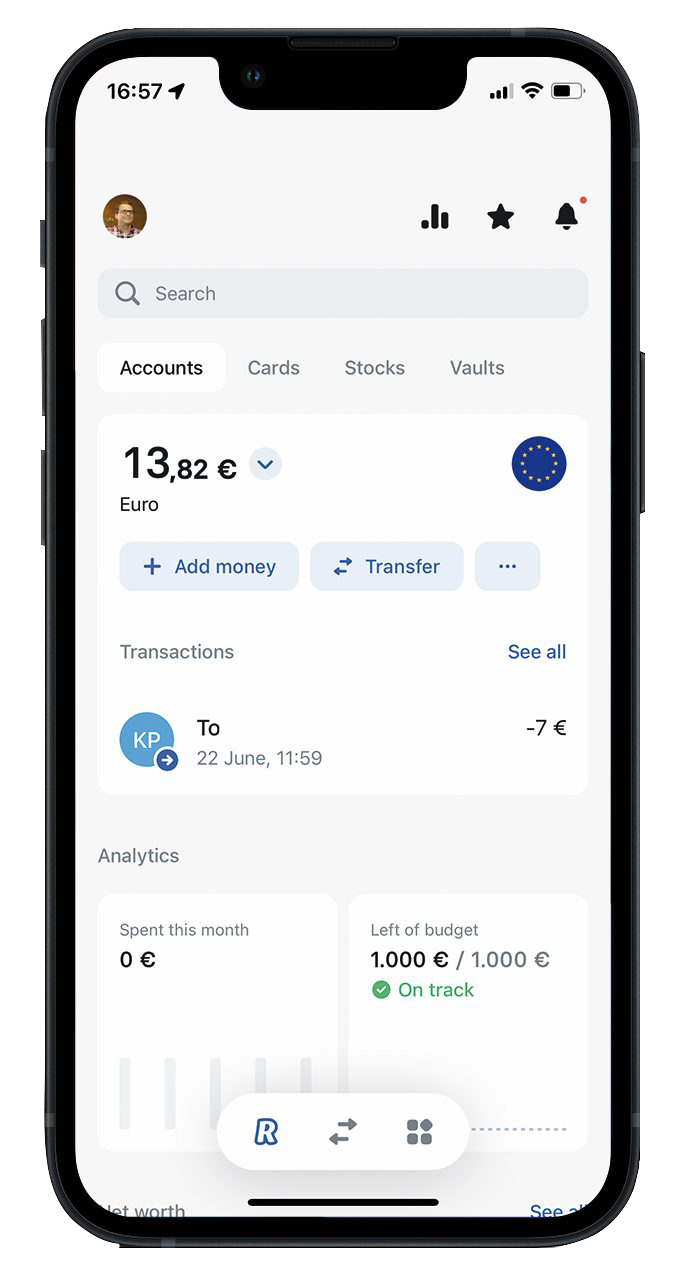The width and height of the screenshot is (690, 1282).
Task: Switch to the Cards tab
Action: click(x=273, y=368)
